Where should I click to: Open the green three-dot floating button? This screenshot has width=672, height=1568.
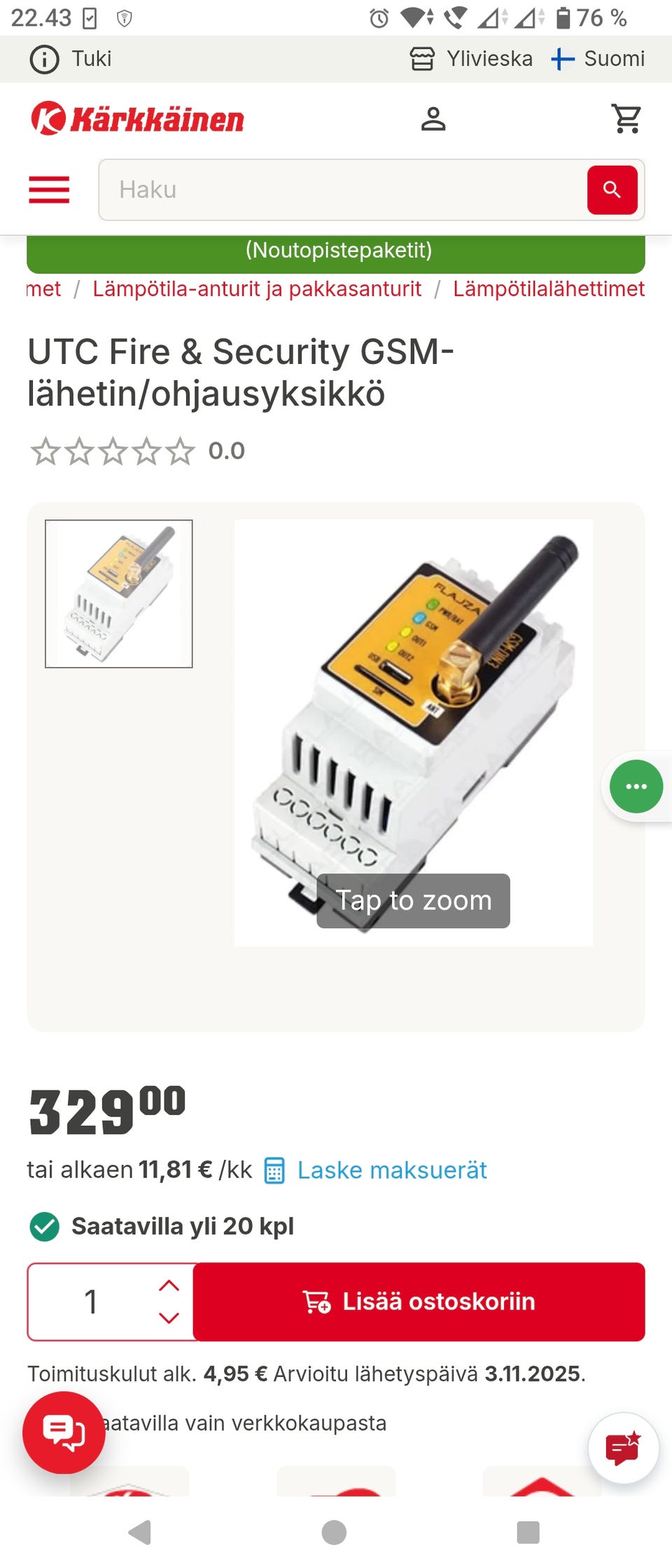click(x=636, y=787)
